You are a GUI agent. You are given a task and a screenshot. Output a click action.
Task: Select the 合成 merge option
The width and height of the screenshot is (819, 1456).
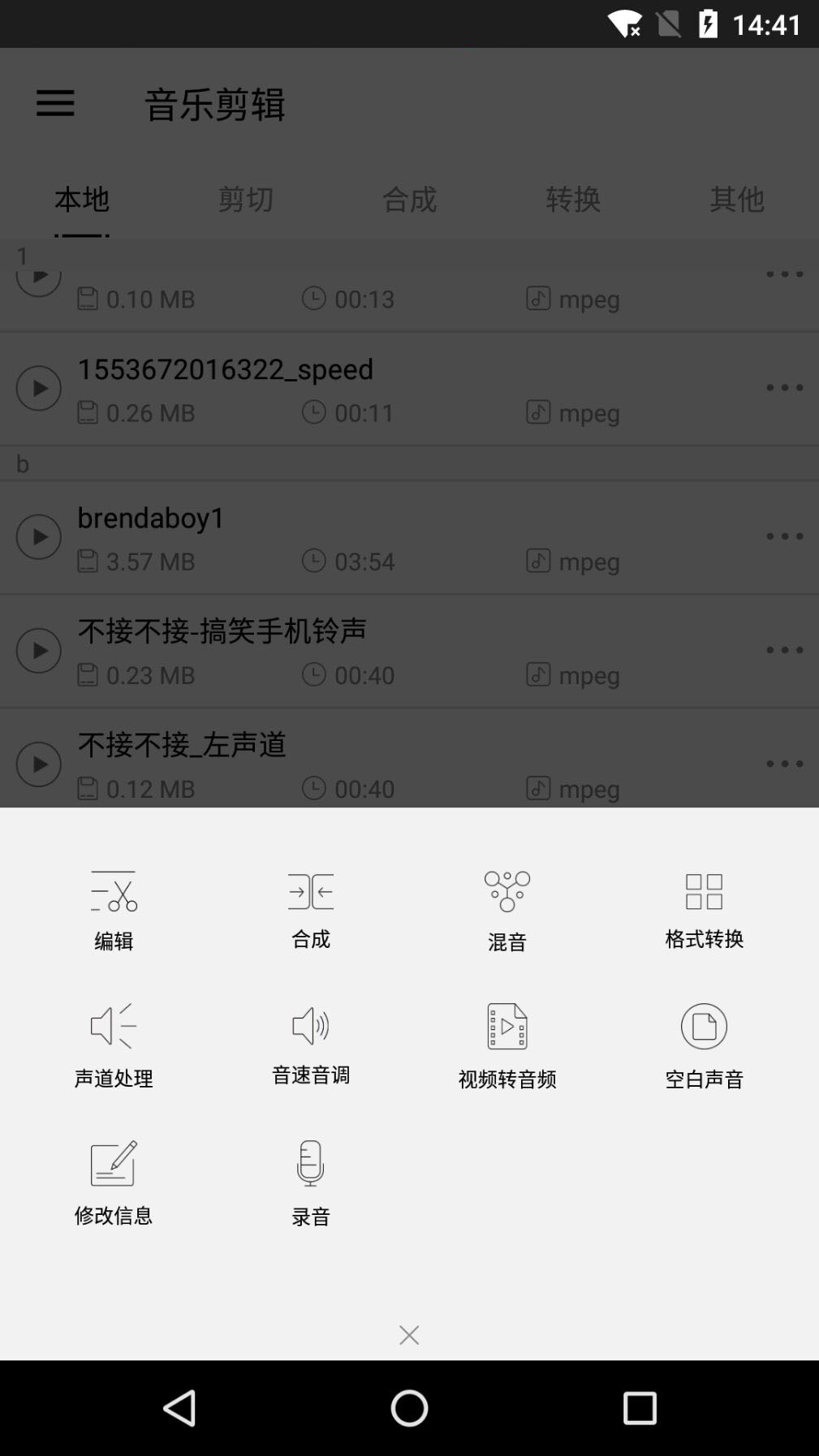coord(311,909)
